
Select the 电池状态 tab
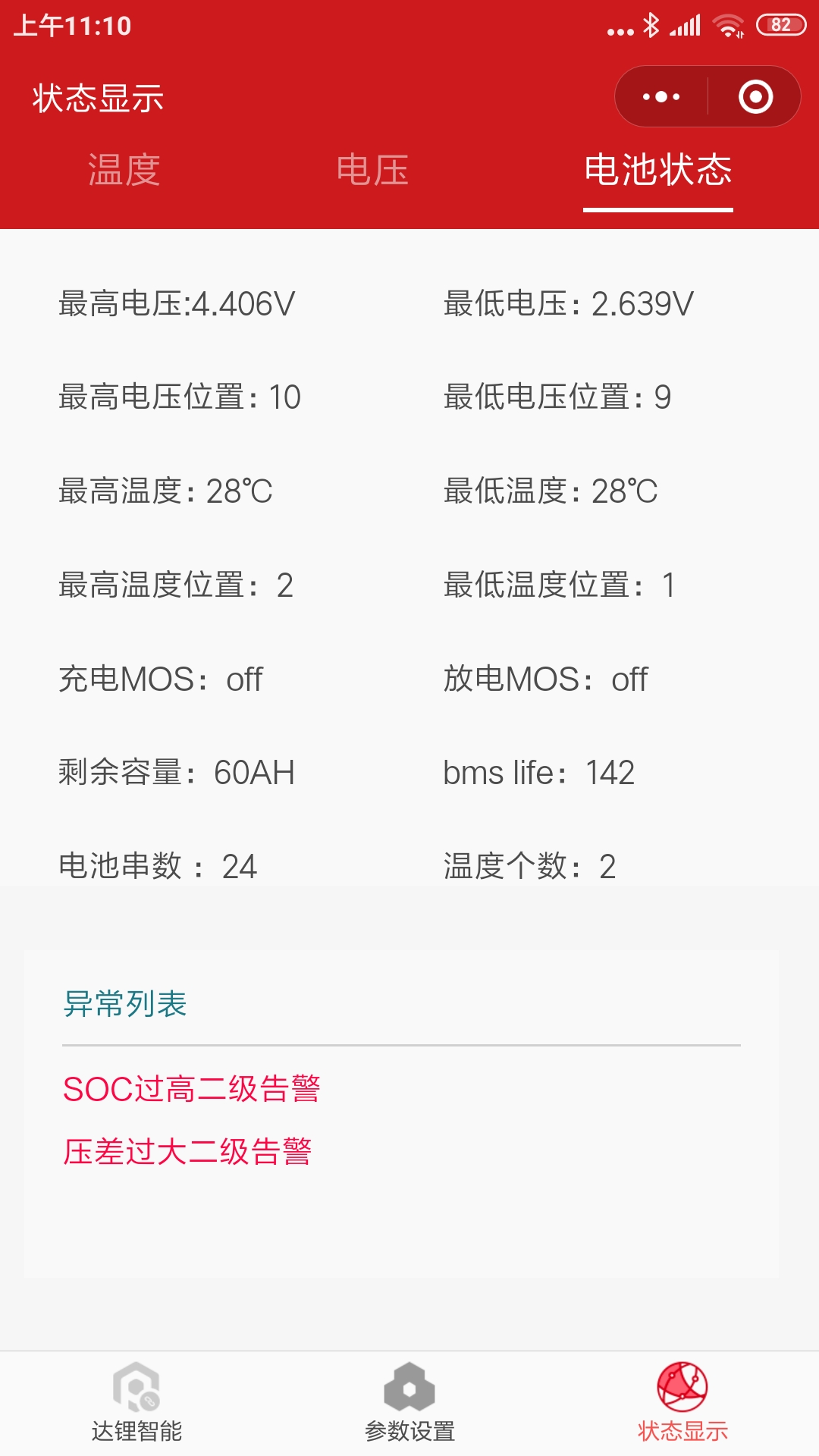(658, 170)
